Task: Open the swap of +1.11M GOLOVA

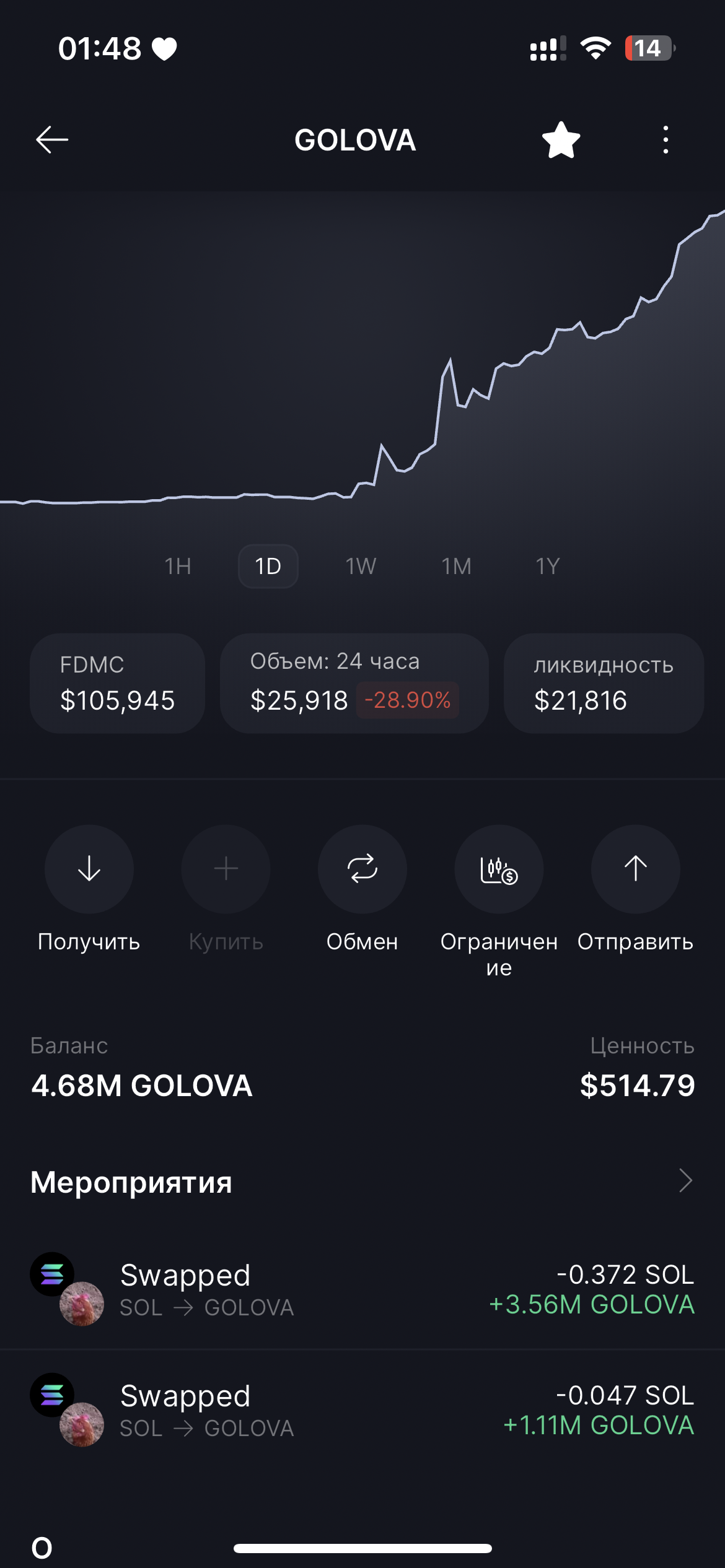Action: (x=362, y=1410)
